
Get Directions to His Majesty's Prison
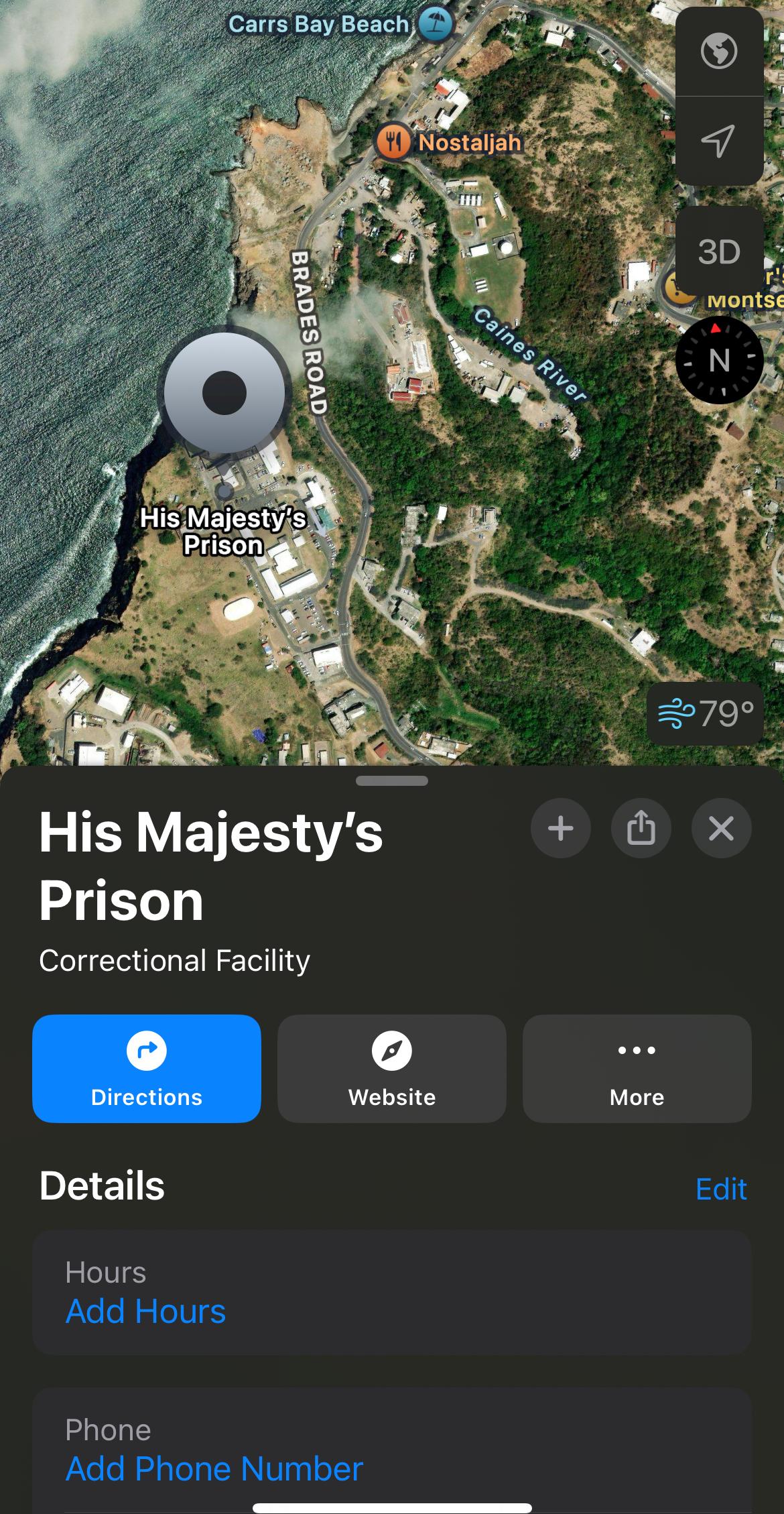pyautogui.click(x=147, y=1068)
